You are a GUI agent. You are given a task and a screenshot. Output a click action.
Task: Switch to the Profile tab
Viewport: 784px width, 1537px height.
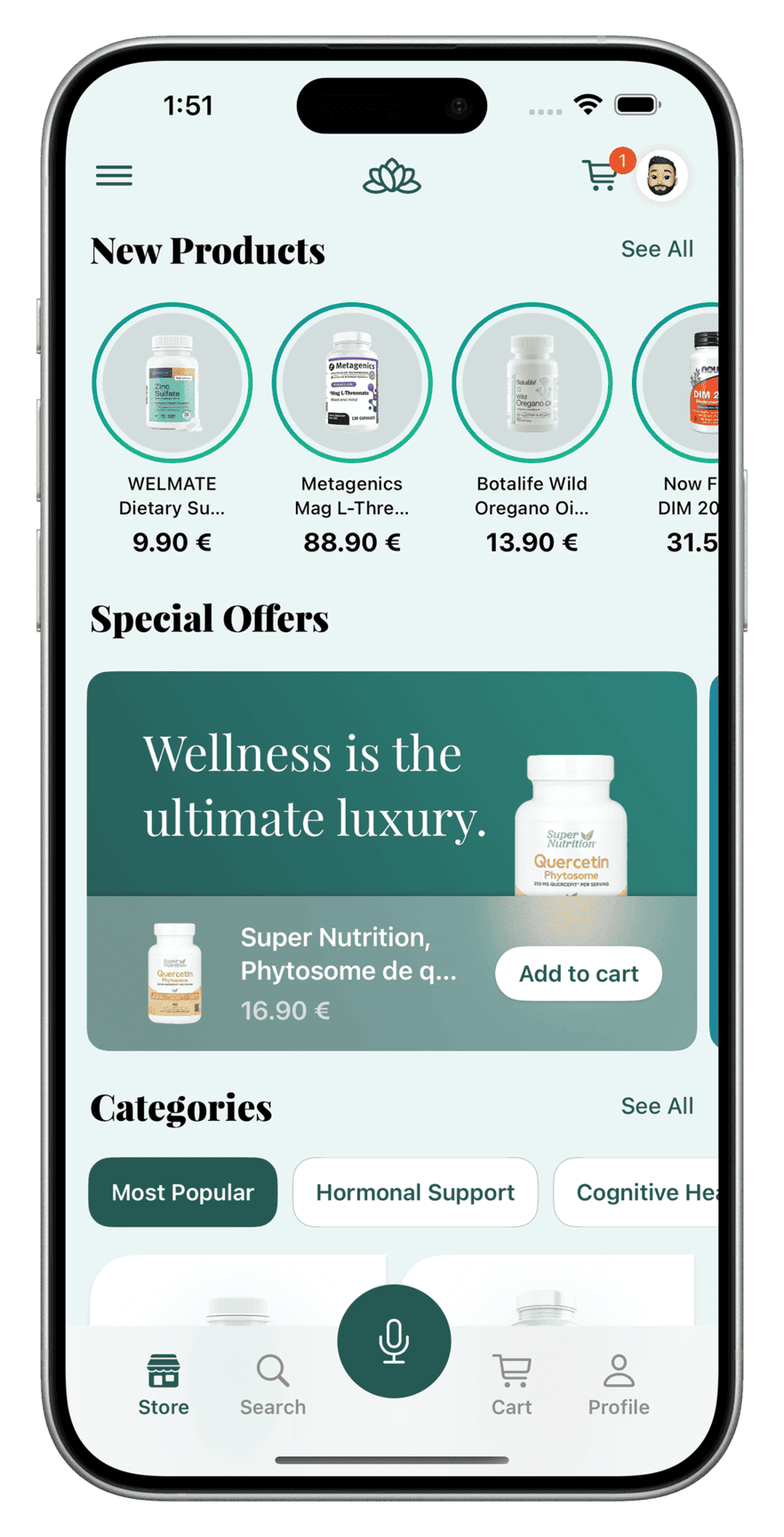coord(619,1383)
